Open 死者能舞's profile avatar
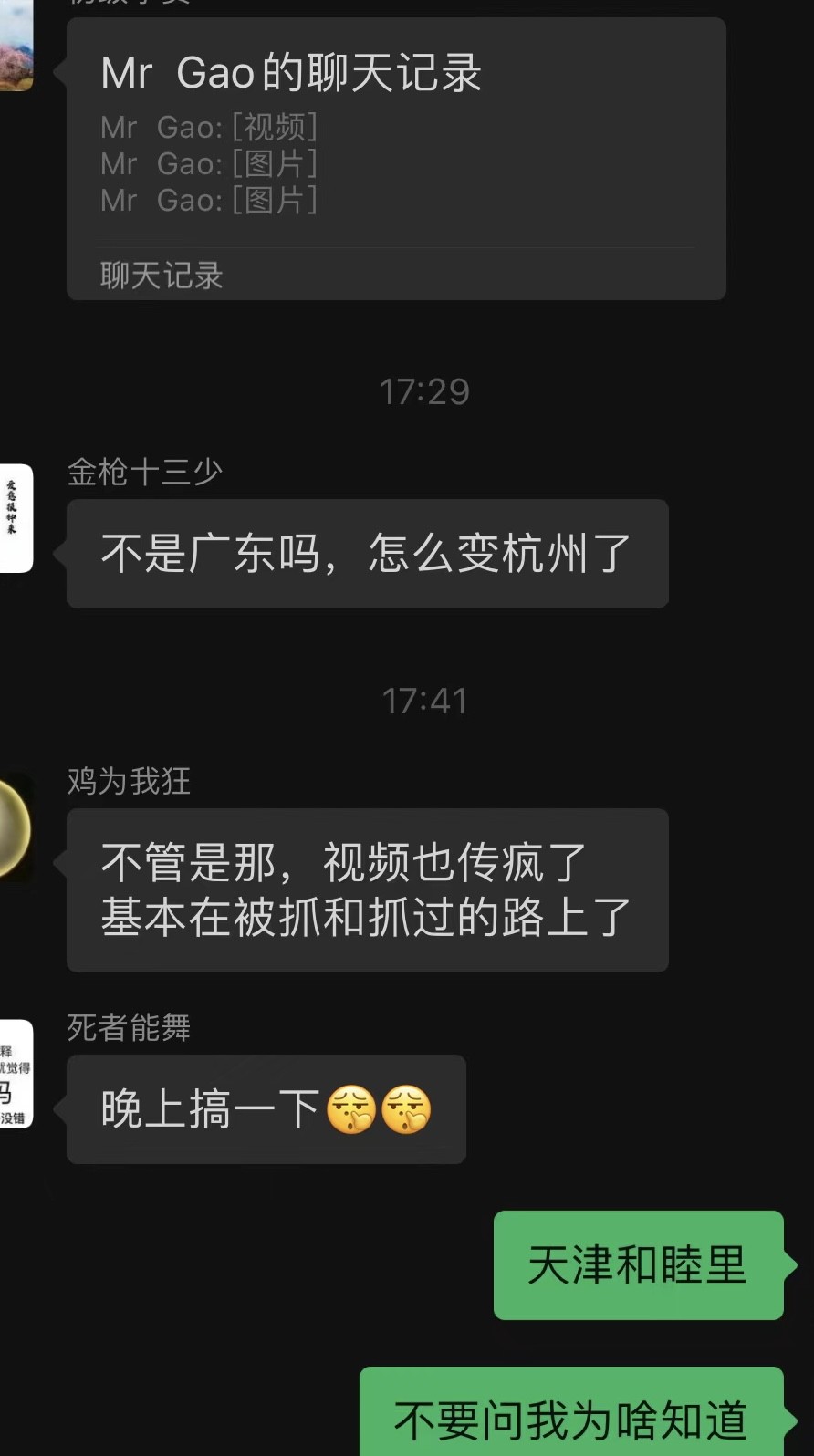Viewport: 814px width, 1456px height. (16, 1074)
